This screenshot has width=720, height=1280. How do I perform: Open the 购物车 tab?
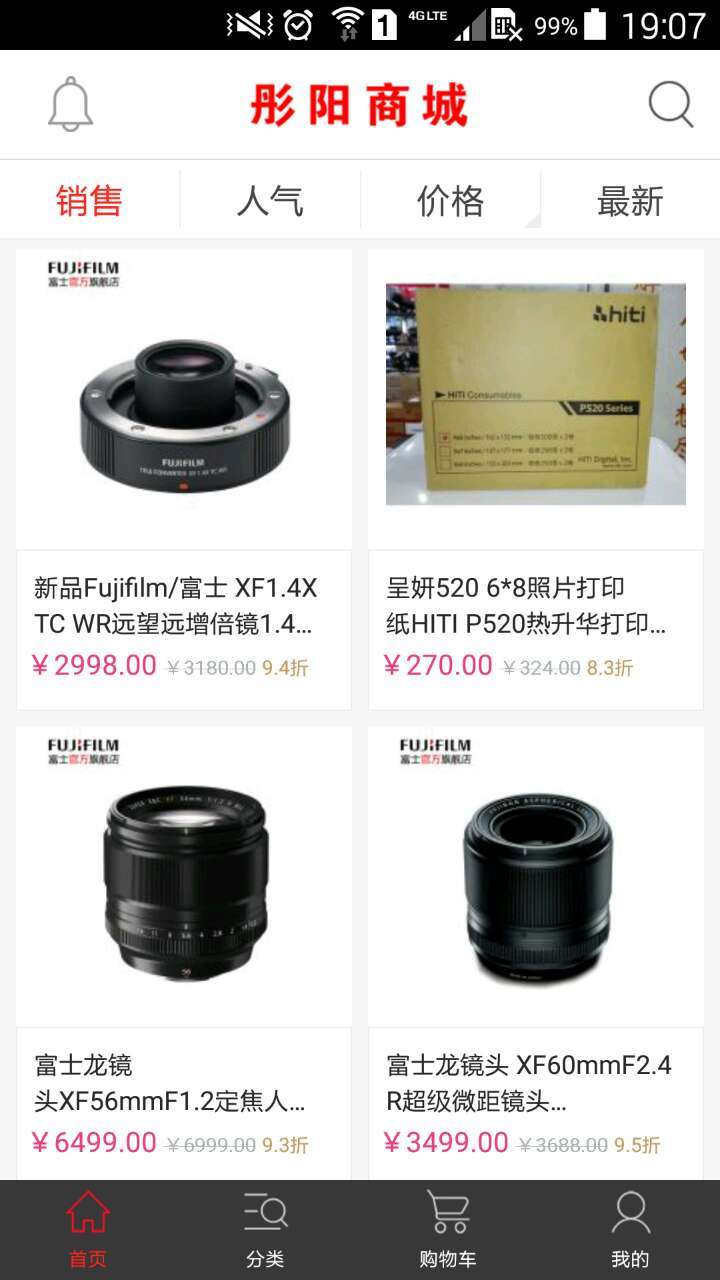coord(447,1230)
